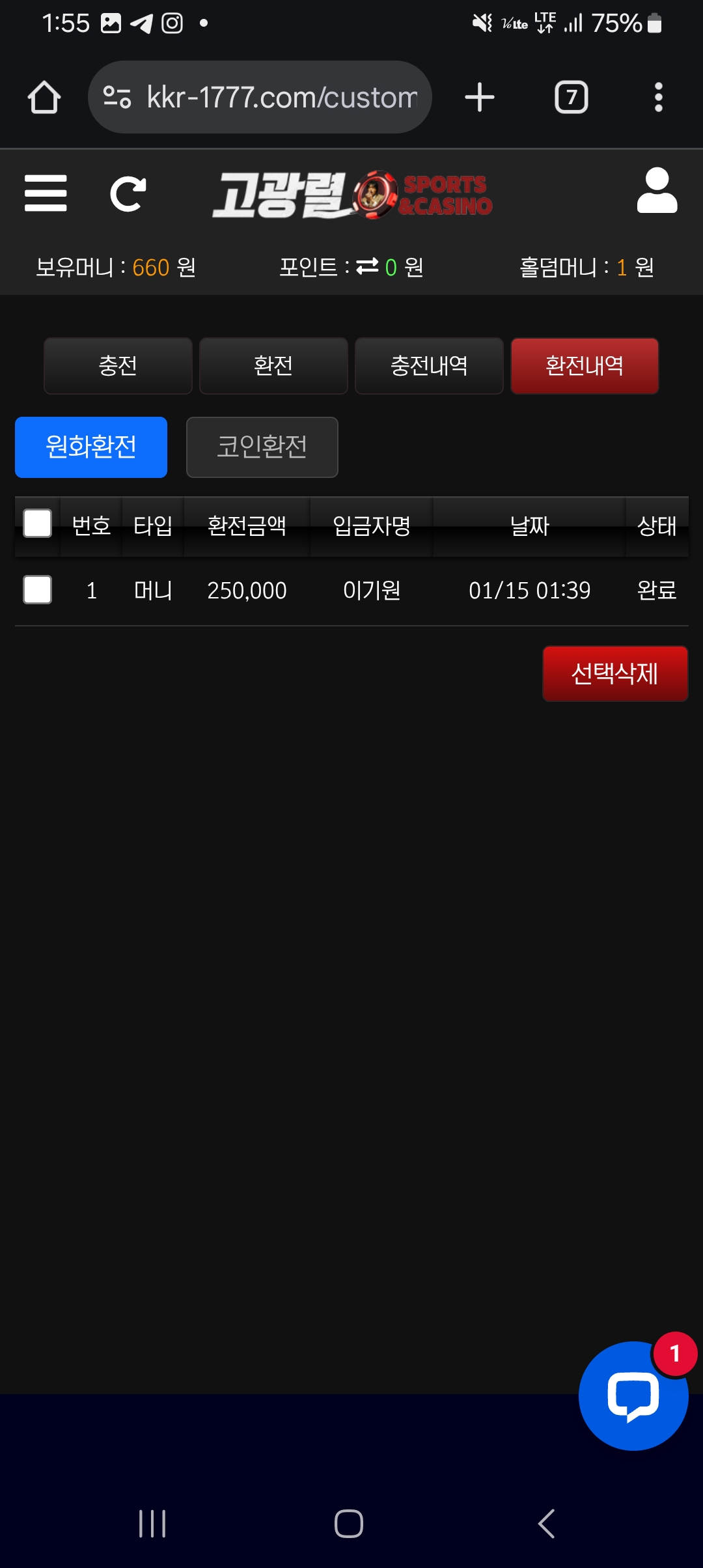703x1568 pixels.
Task: Open the 충전 tab
Action: pyautogui.click(x=118, y=365)
